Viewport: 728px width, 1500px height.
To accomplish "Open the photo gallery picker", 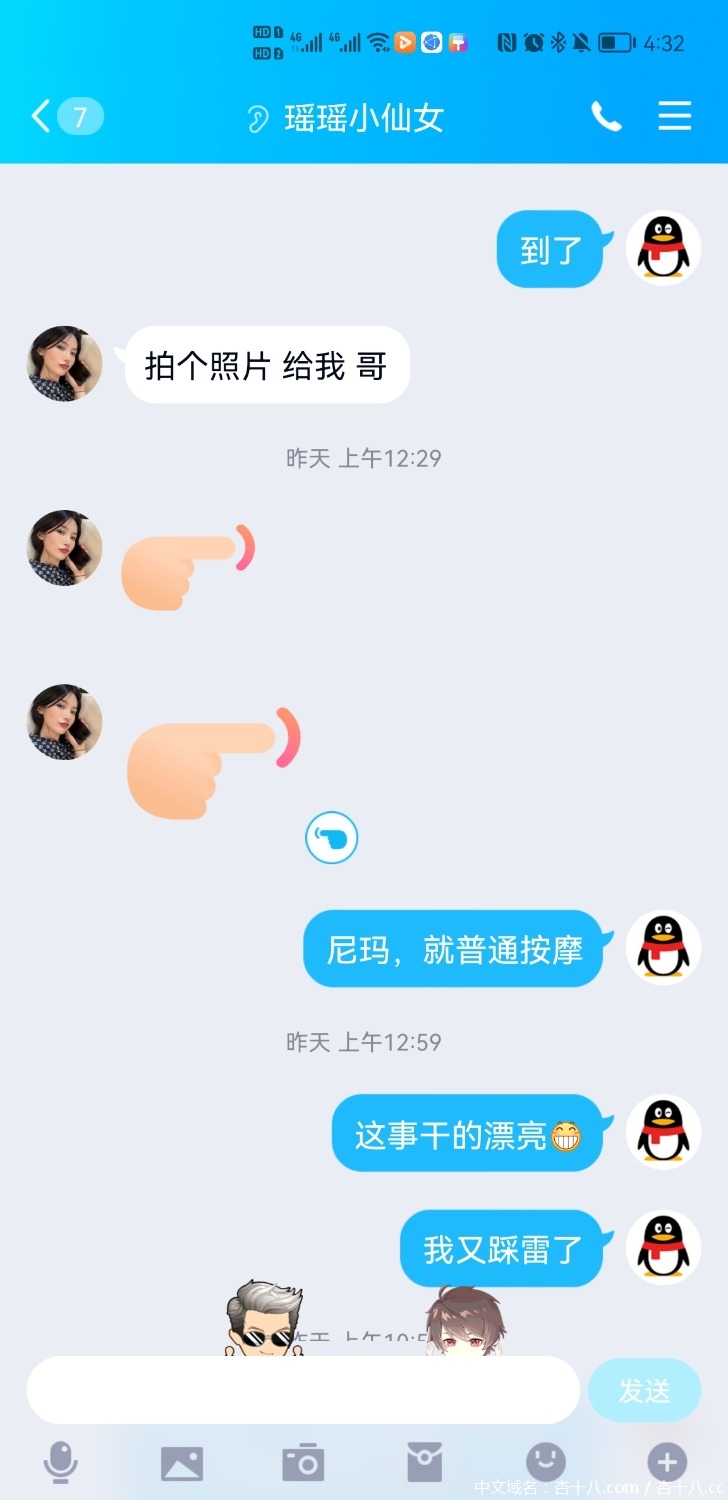I will (182, 1463).
